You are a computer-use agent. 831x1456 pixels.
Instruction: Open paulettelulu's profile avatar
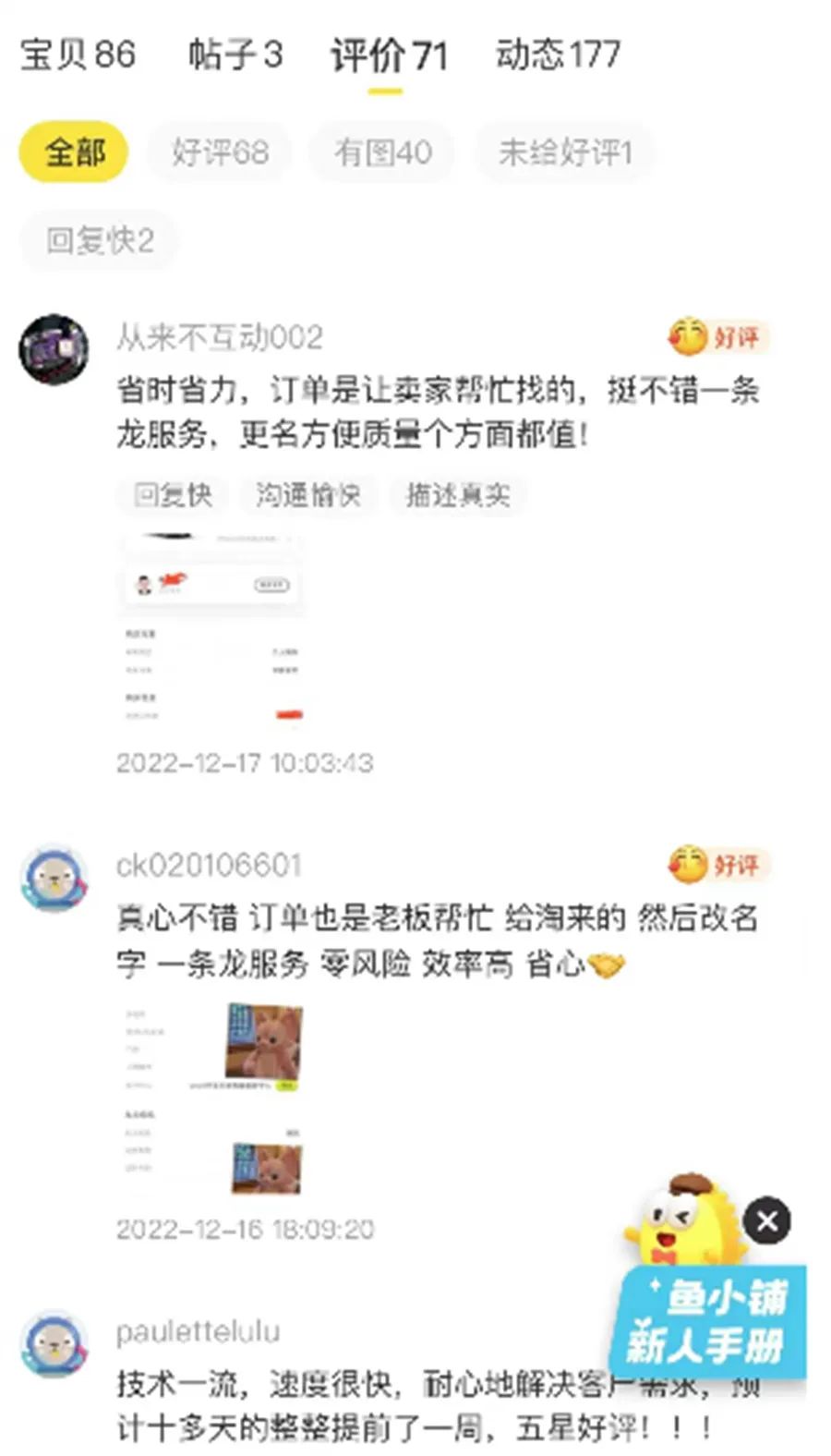(x=54, y=1343)
